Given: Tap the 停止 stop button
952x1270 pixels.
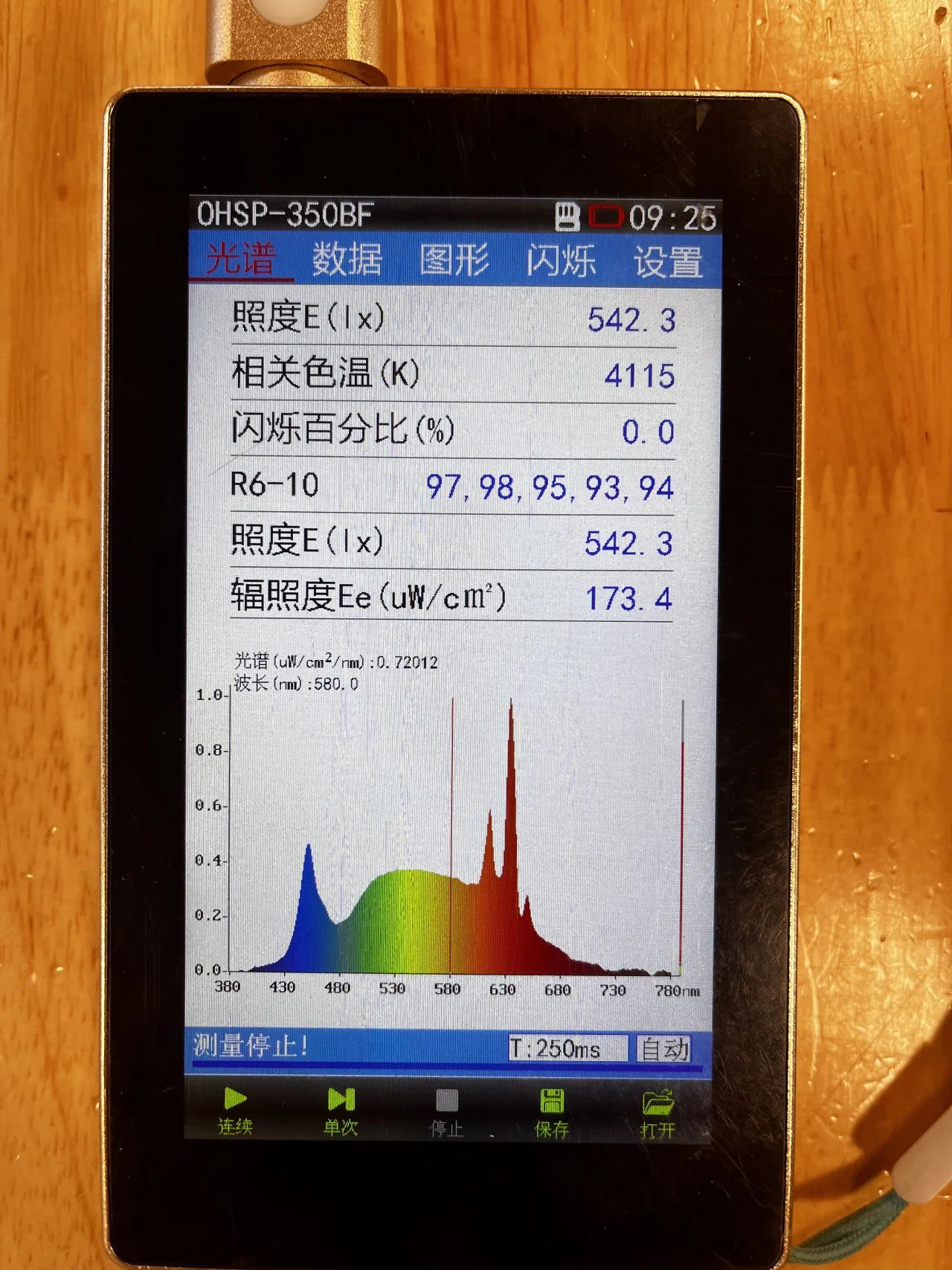Looking at the screenshot, I should [x=447, y=1113].
